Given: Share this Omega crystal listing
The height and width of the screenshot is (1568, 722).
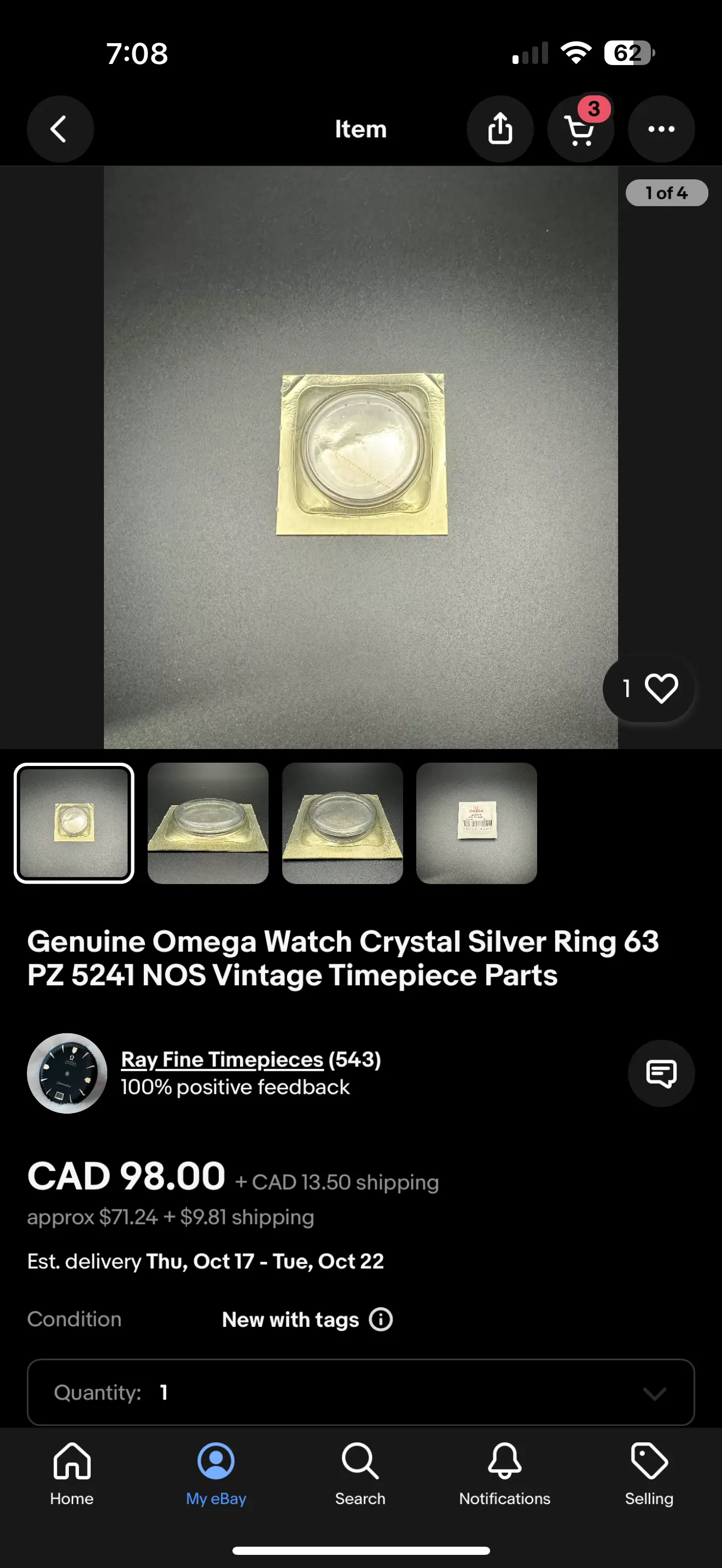Looking at the screenshot, I should (x=500, y=129).
